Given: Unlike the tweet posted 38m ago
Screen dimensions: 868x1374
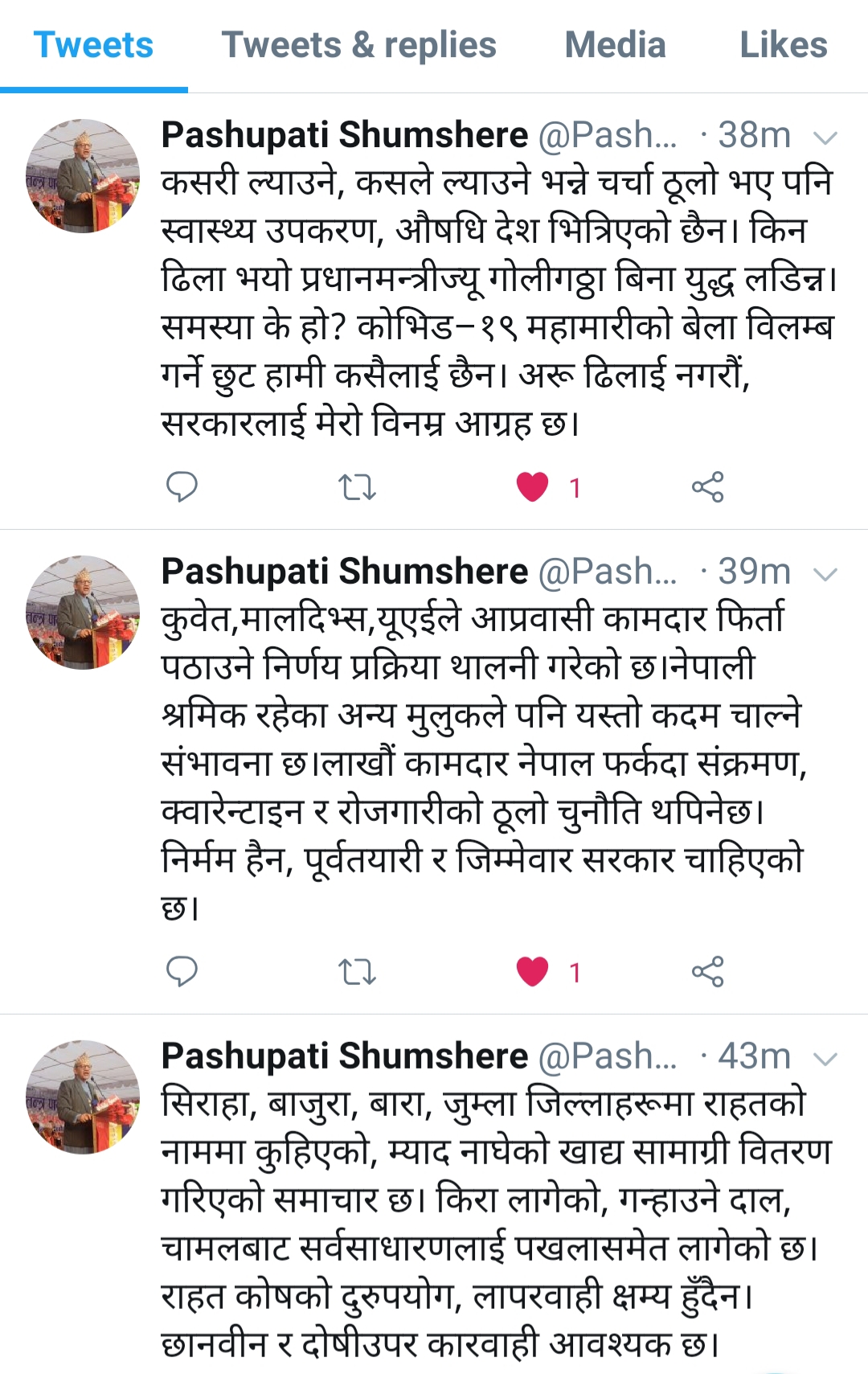Looking at the screenshot, I should point(532,487).
